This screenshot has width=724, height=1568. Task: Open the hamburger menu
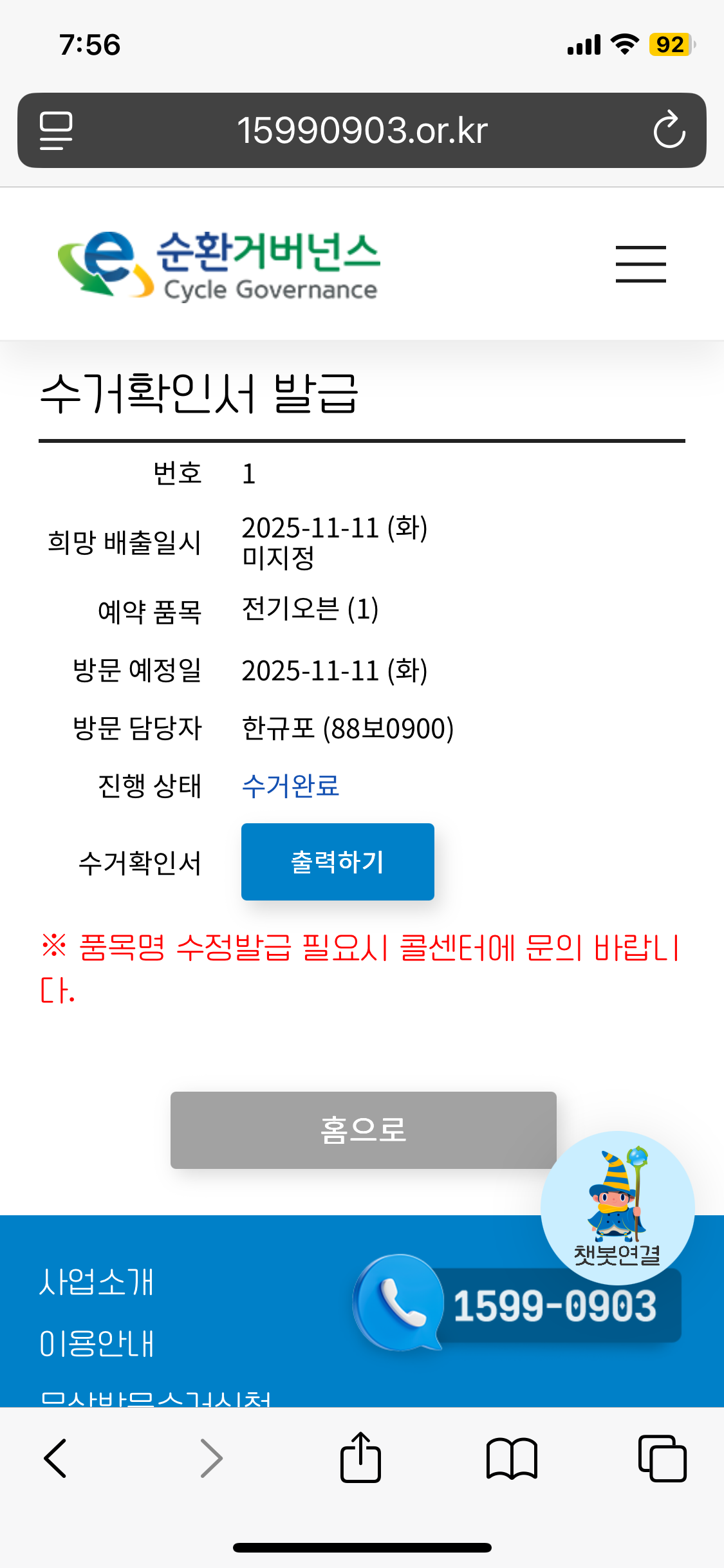click(640, 264)
